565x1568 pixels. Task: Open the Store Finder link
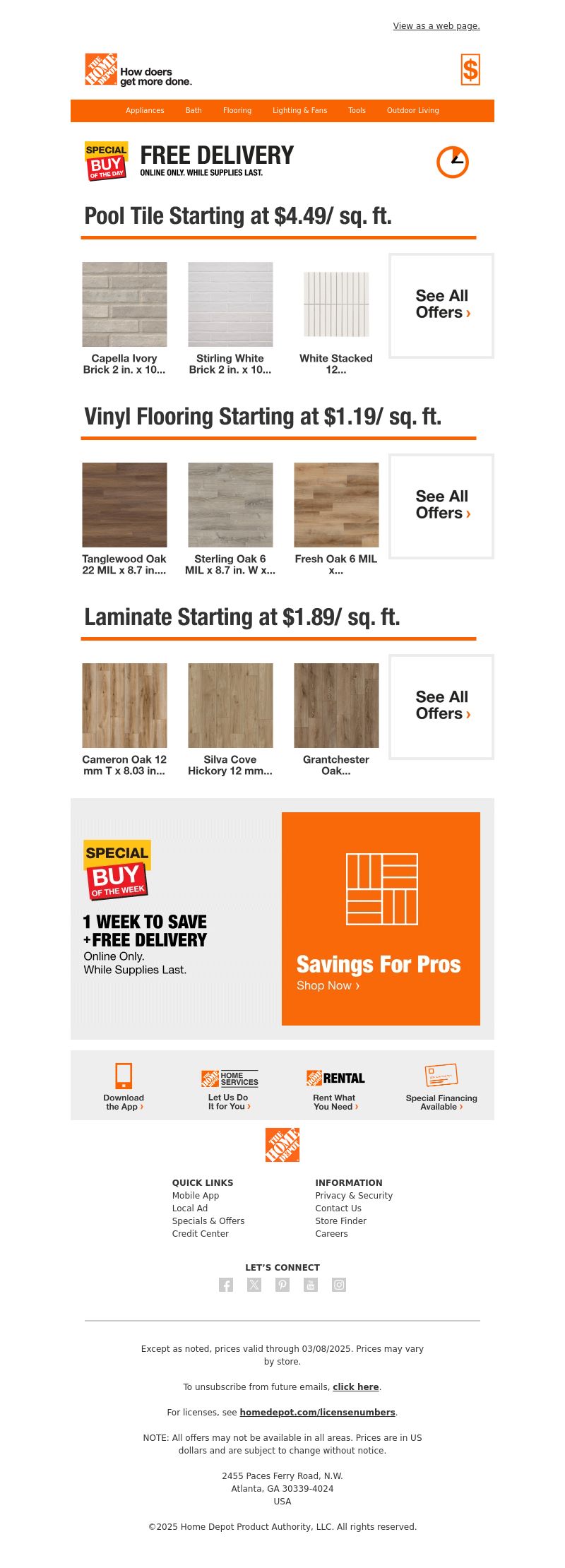(340, 1221)
